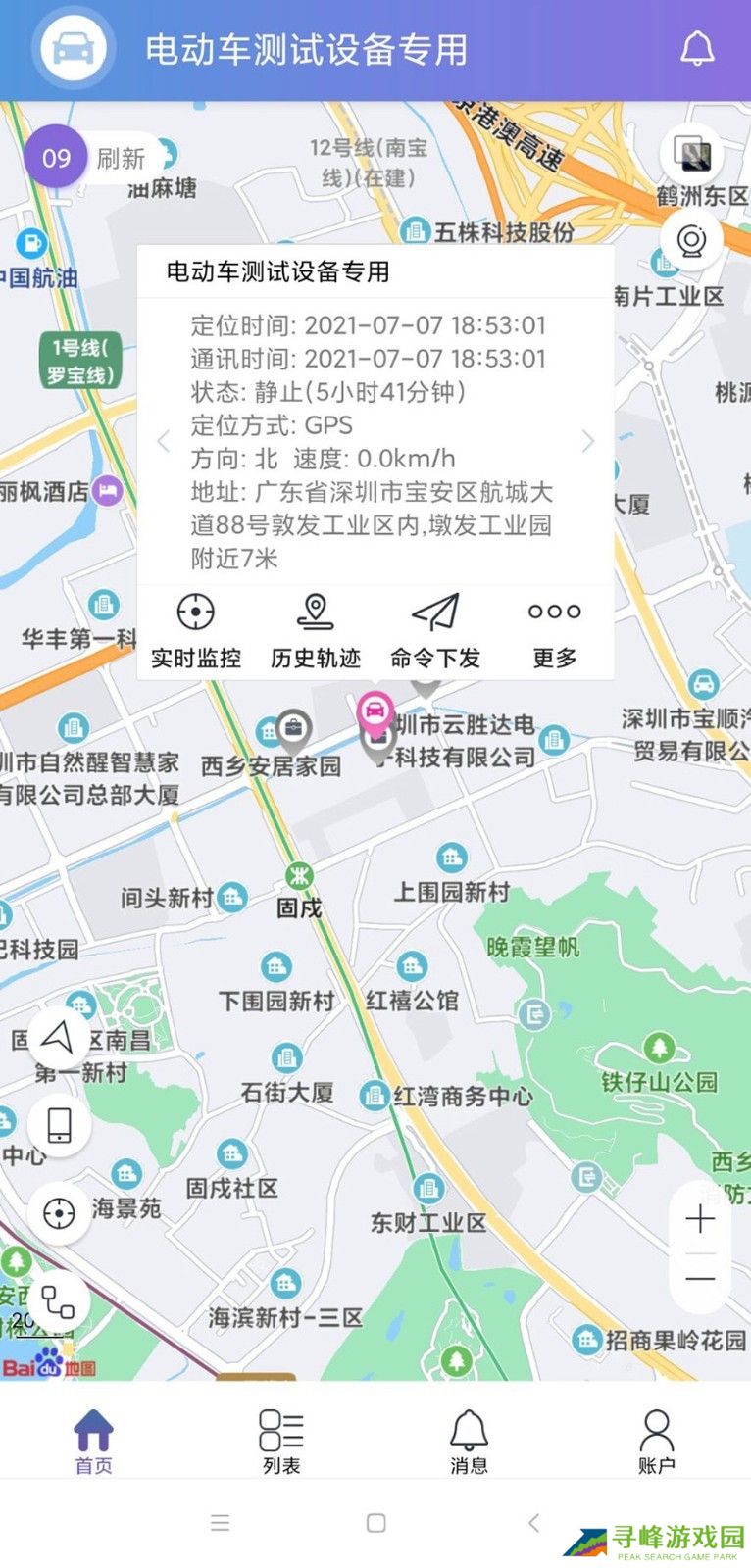Screen dimensions: 751x1568
Task: Open 命令下发 to send a command
Action: (x=434, y=632)
